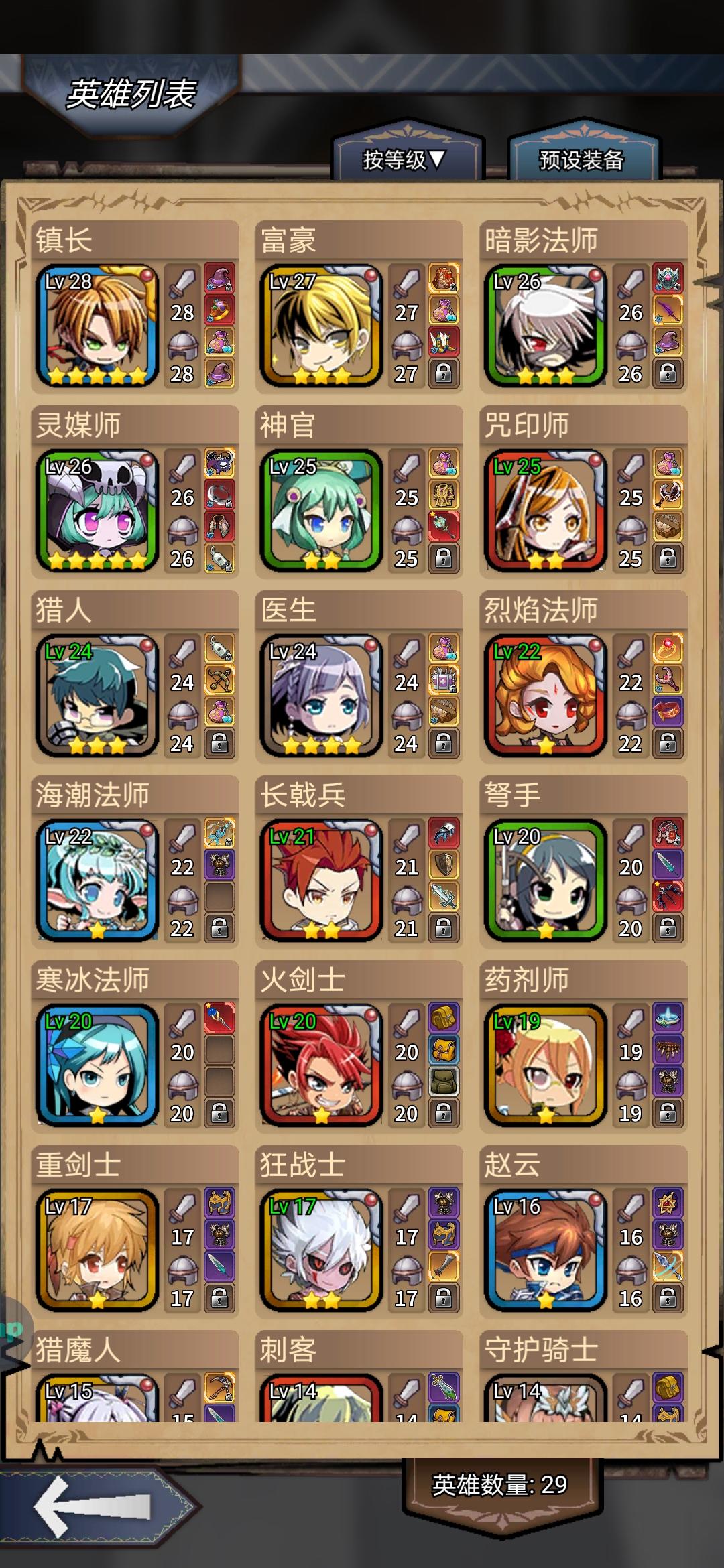
Task: Tap the locked equipment slot on 富豪's card
Action: [x=442, y=373]
